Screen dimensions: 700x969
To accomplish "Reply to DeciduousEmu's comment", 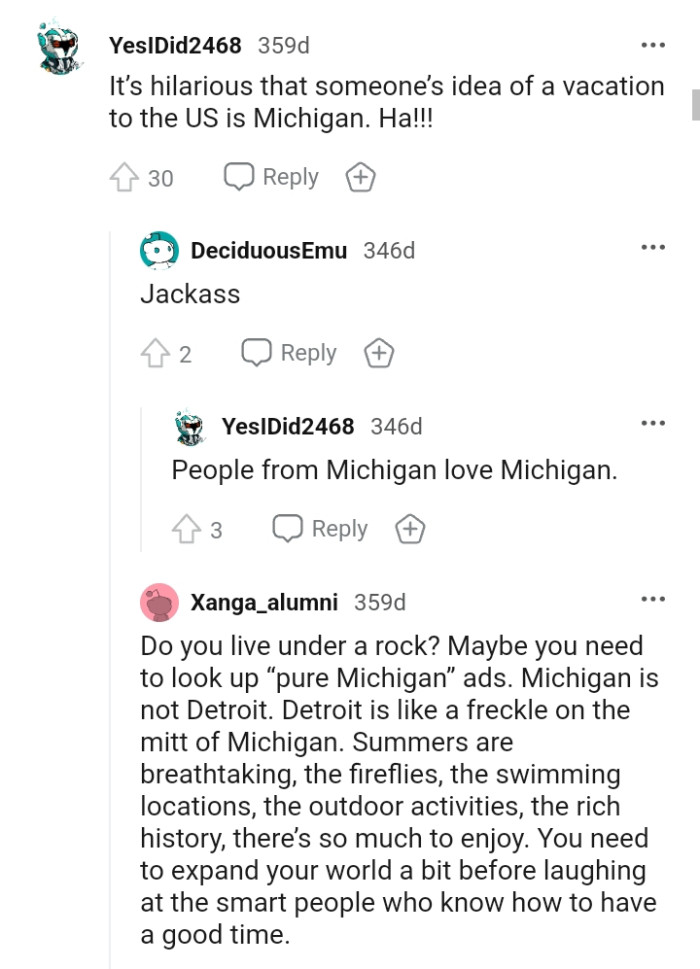I will tap(289, 353).
